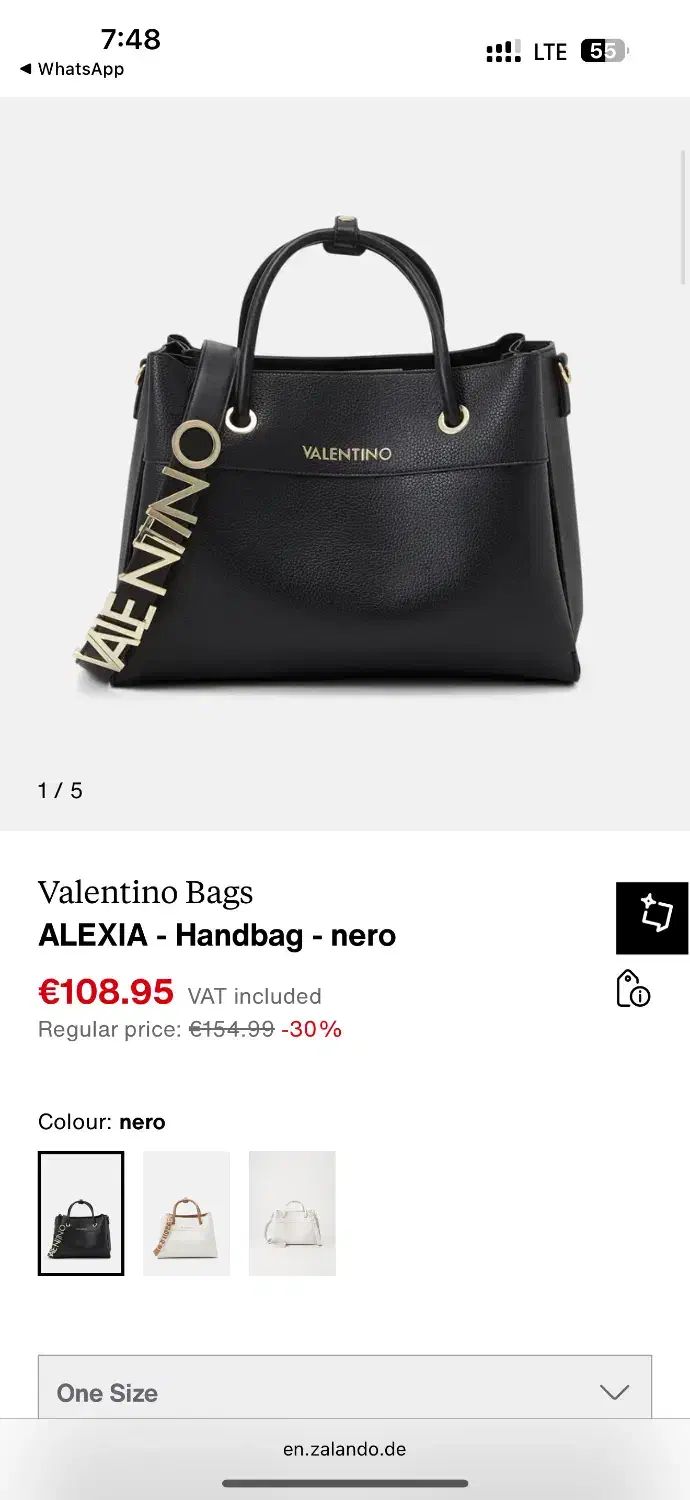Open the black sparkle try-on icon
This screenshot has width=690, height=1500.
pos(652,918)
